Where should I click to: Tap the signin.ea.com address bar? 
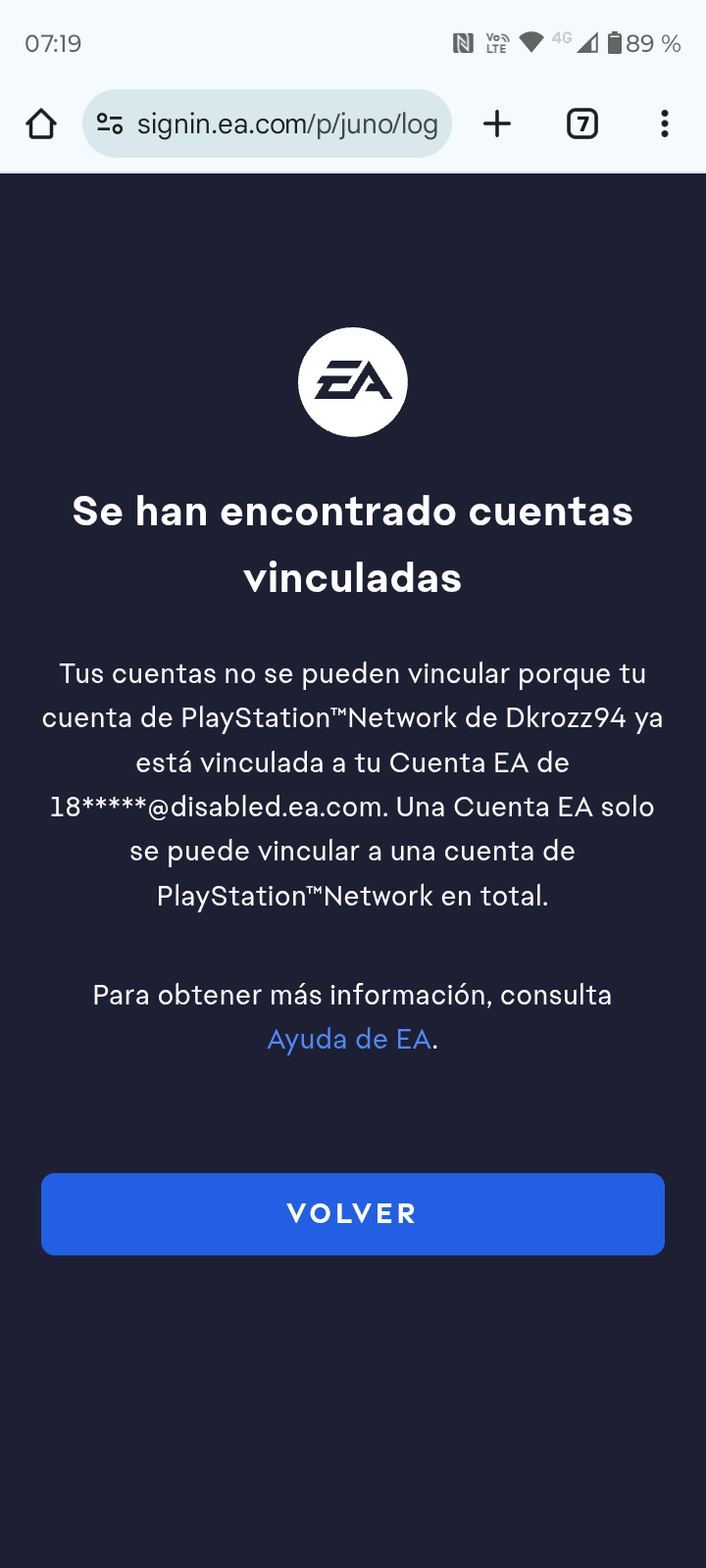(267, 124)
